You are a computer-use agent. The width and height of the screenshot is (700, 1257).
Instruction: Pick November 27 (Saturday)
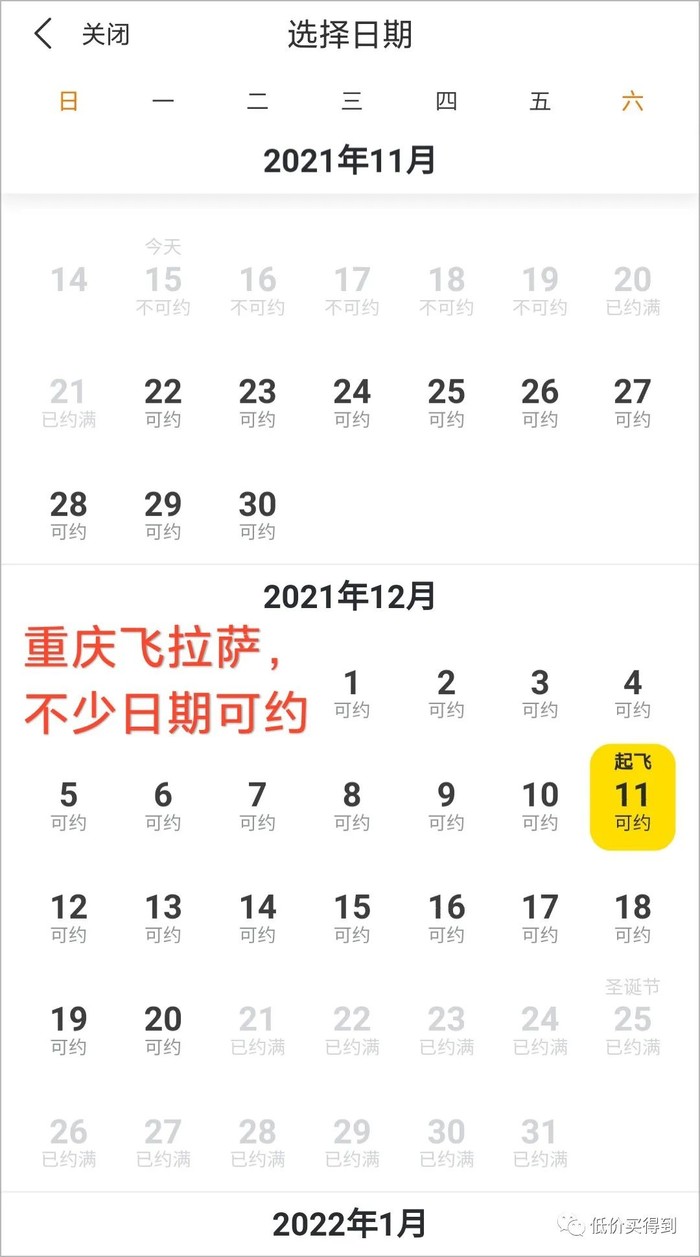632,402
